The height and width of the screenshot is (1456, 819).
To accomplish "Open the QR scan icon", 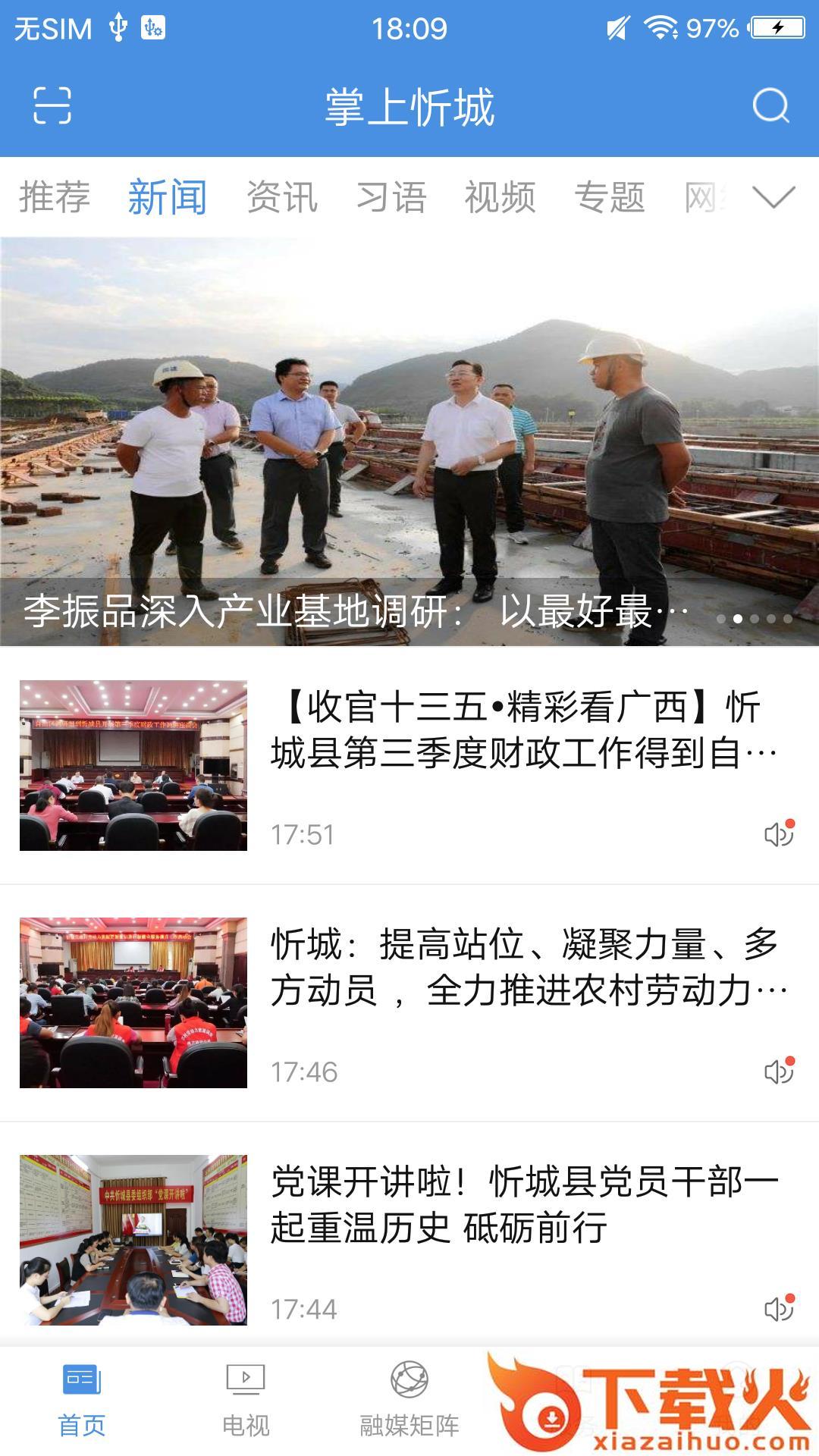I will click(52, 105).
